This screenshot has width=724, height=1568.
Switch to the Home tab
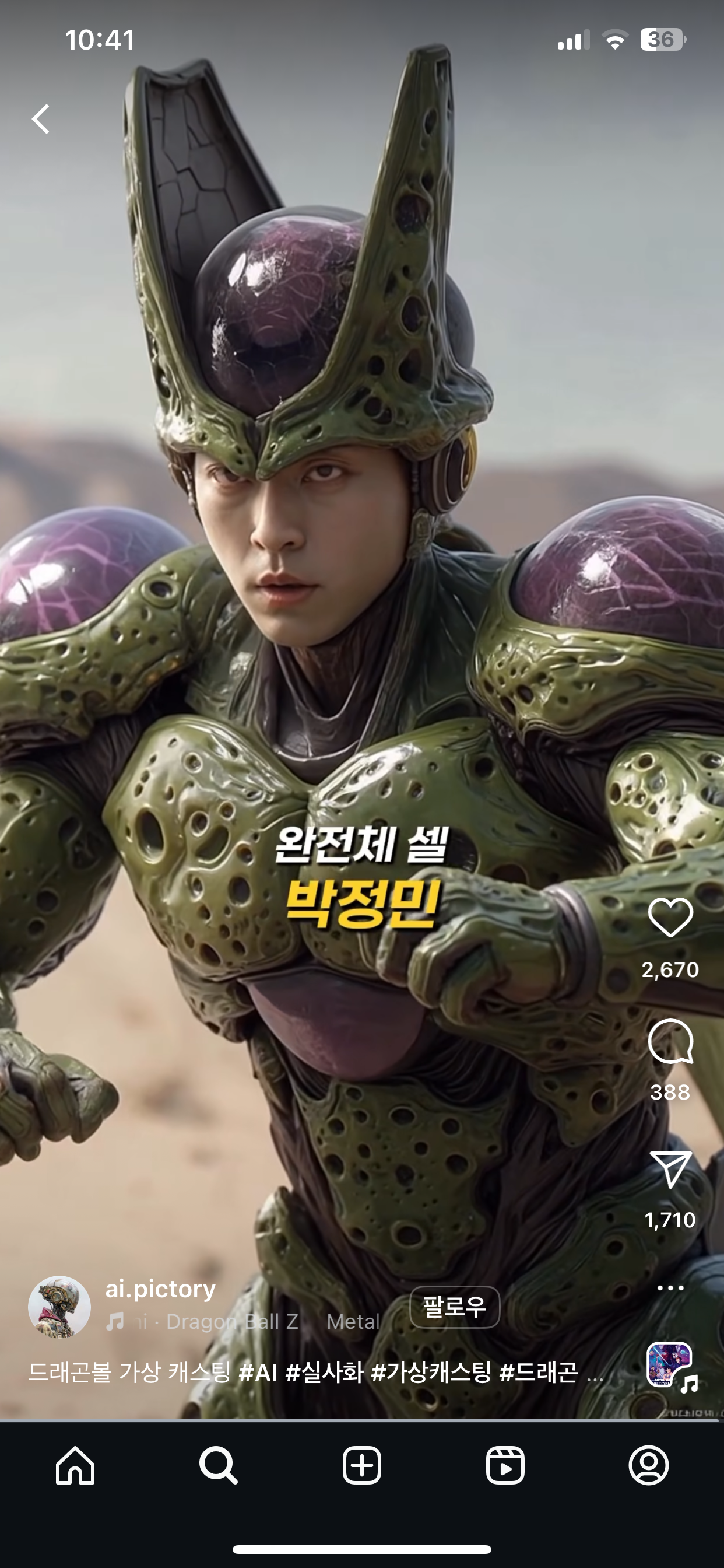coord(75,1465)
